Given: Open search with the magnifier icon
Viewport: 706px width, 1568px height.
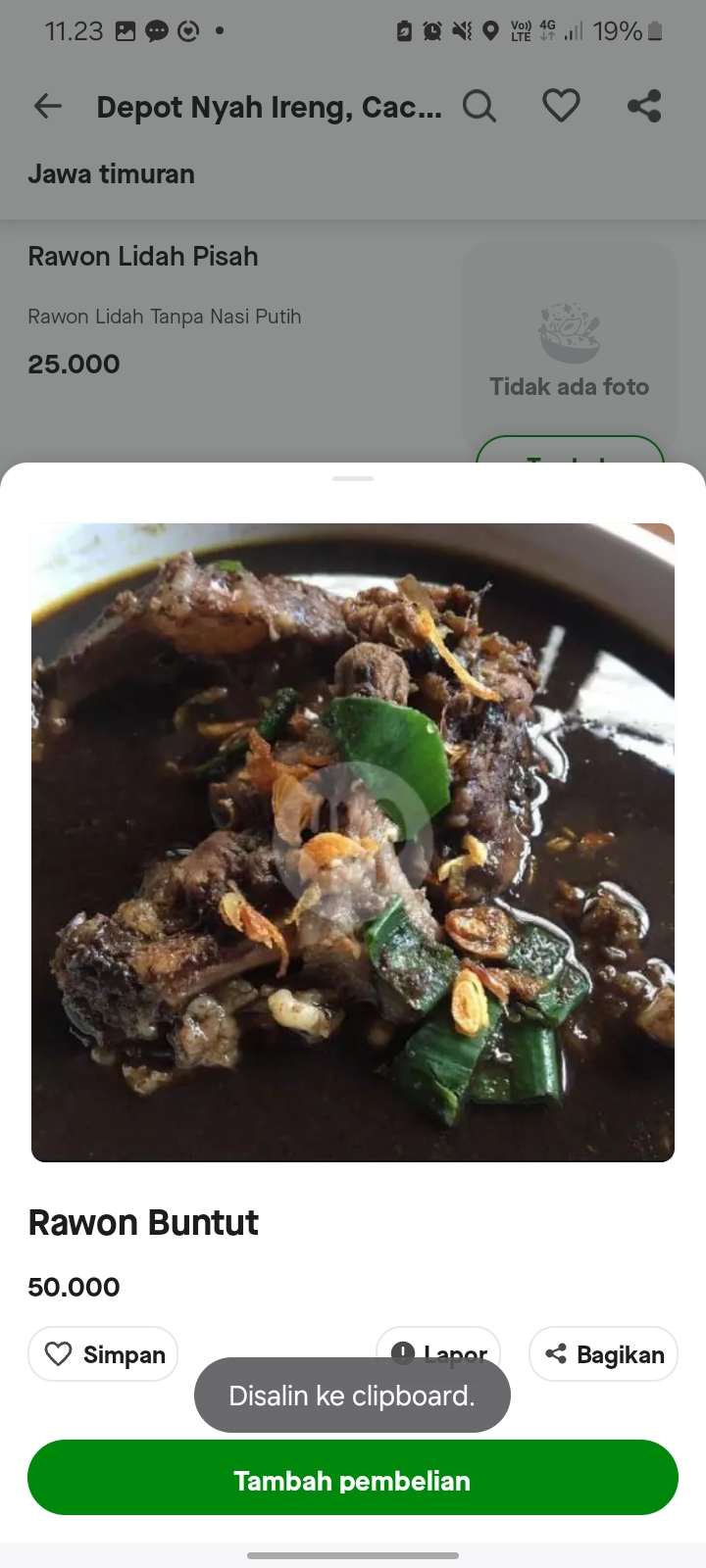Looking at the screenshot, I should [x=479, y=106].
